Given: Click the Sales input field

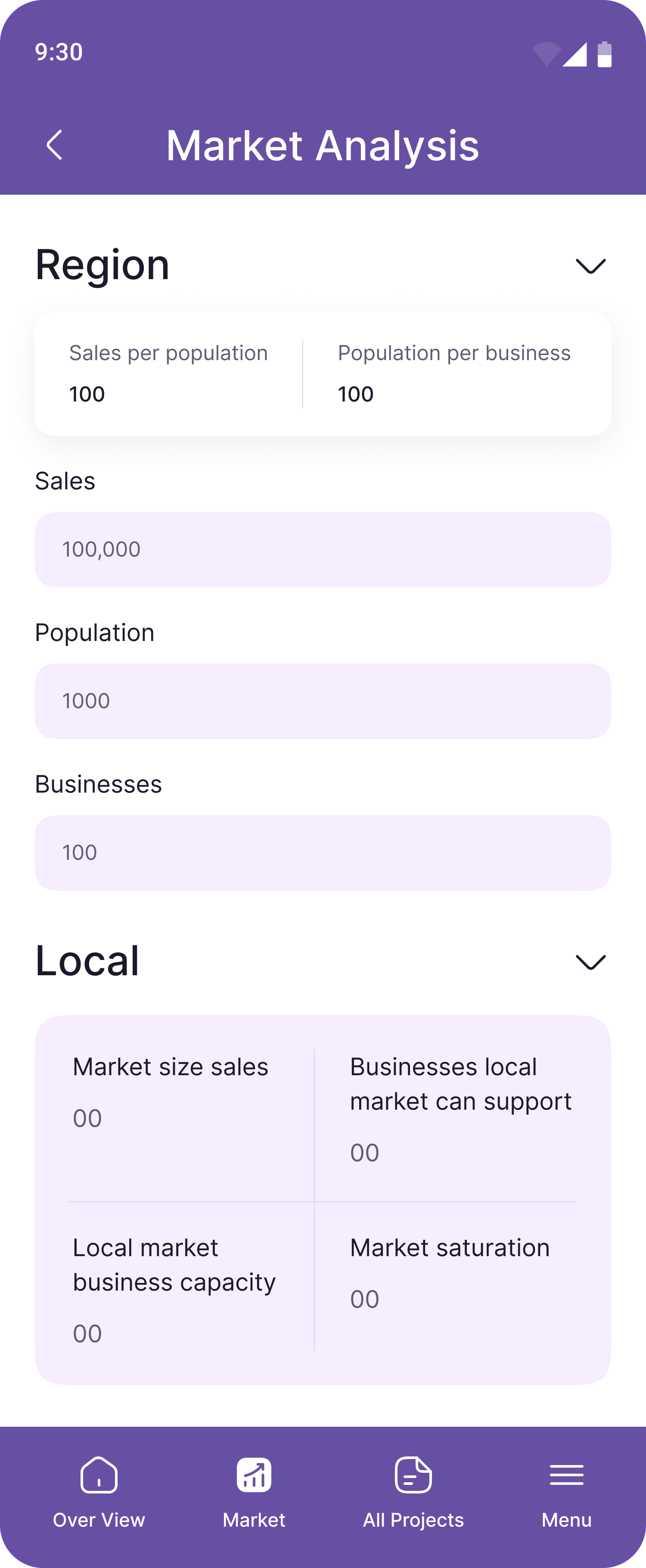Looking at the screenshot, I should pyautogui.click(x=323, y=549).
